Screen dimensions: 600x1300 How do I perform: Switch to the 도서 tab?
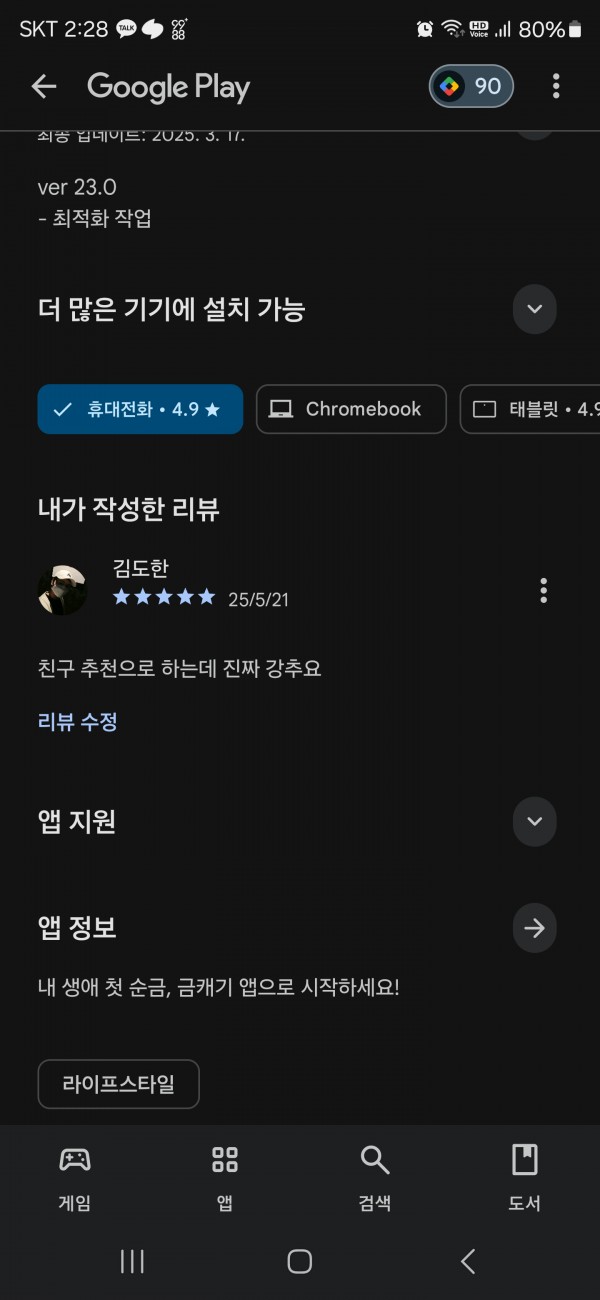click(x=525, y=1177)
